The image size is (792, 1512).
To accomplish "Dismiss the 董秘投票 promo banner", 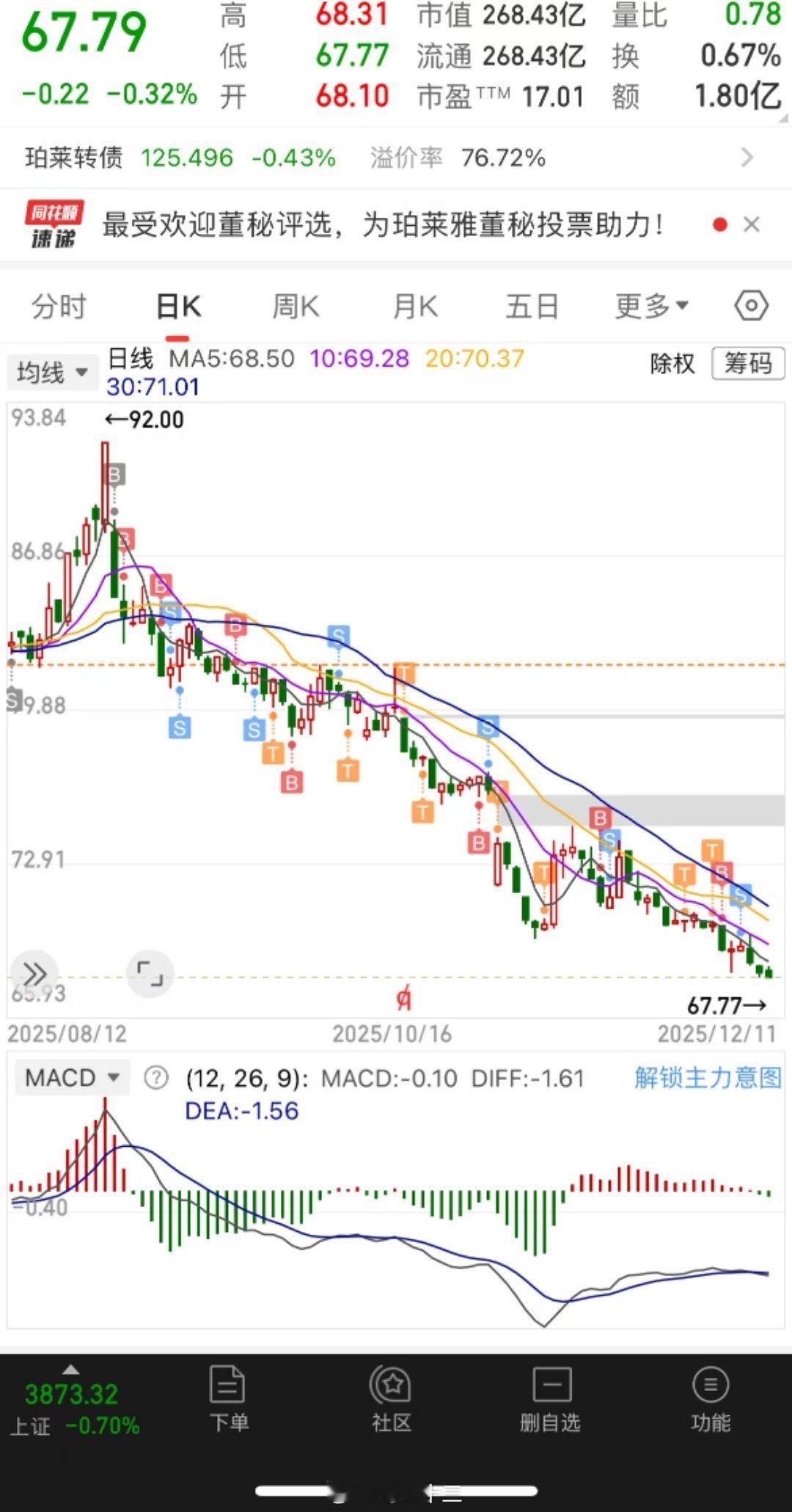I will click(x=752, y=225).
